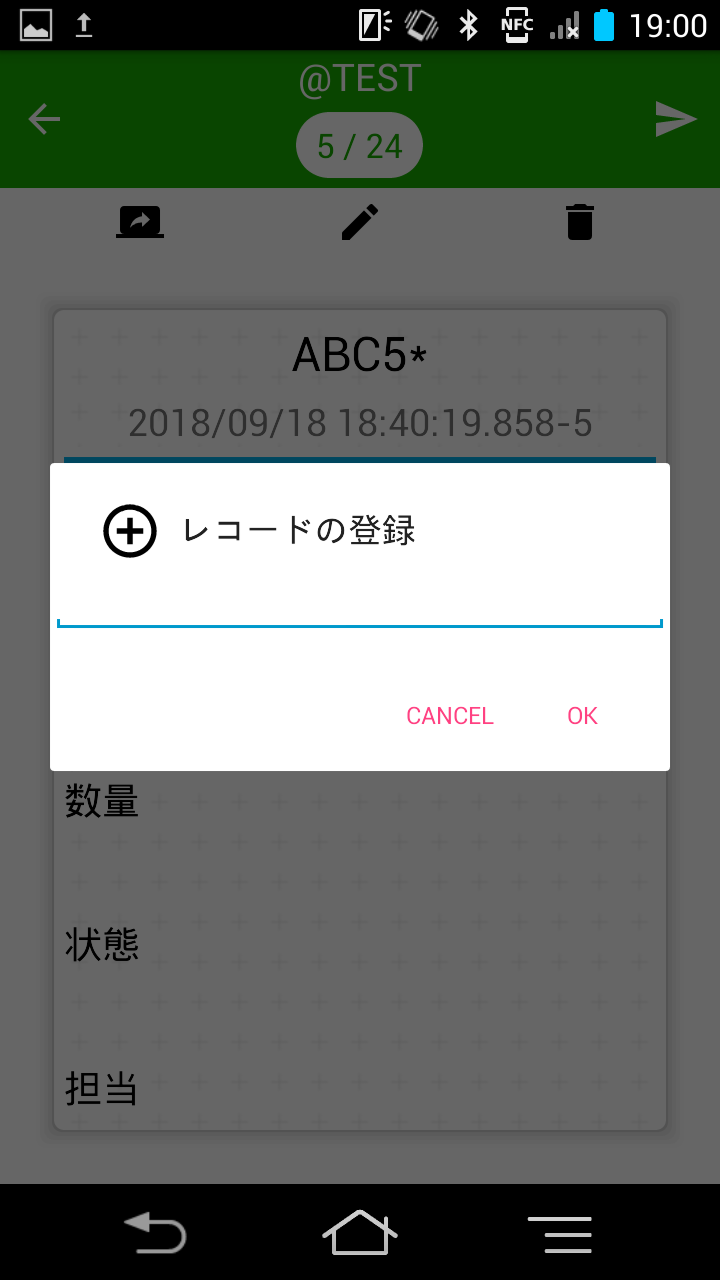Screen dimensions: 720x1280
Task: Go to the Android home screen
Action: (x=360, y=1232)
